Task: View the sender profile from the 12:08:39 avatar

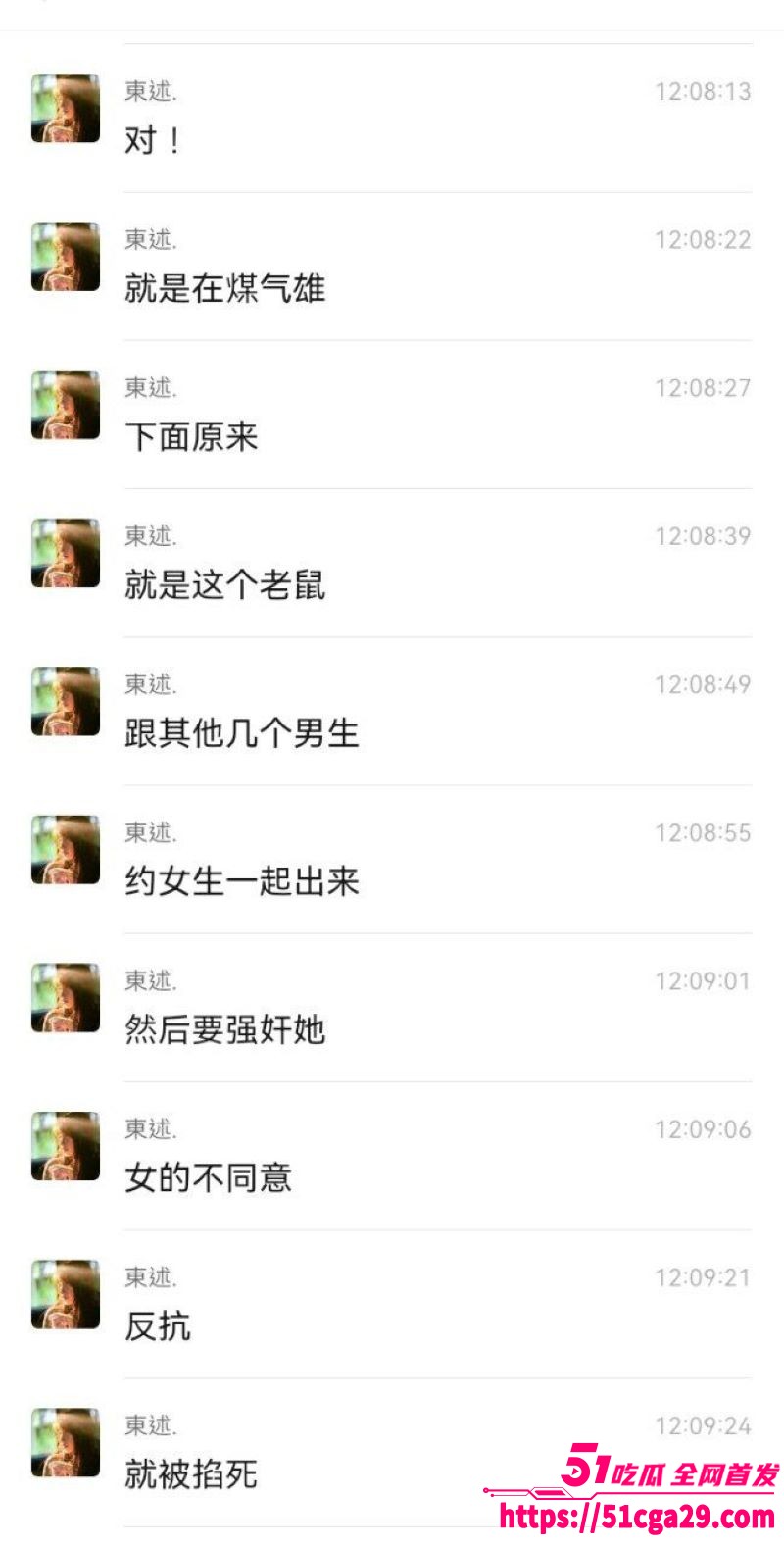Action: coord(66,553)
